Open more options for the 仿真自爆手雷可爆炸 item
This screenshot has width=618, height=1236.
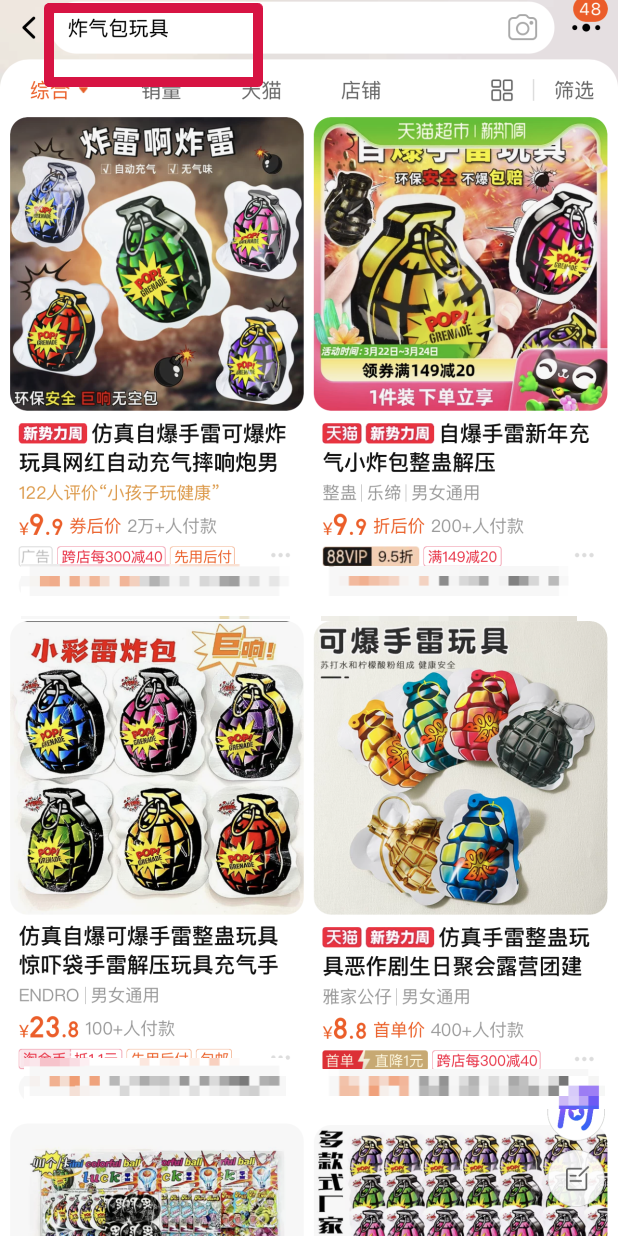[279, 556]
